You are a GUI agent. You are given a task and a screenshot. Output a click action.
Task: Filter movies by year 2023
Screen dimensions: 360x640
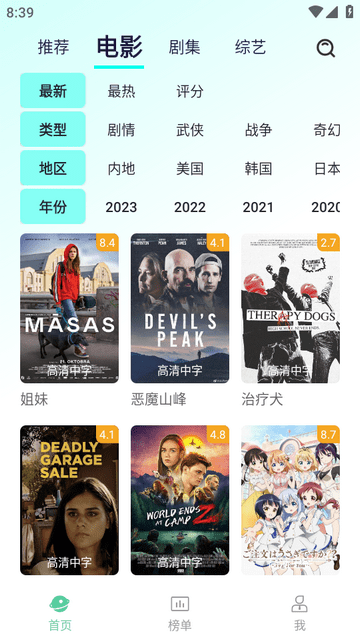coord(121,207)
